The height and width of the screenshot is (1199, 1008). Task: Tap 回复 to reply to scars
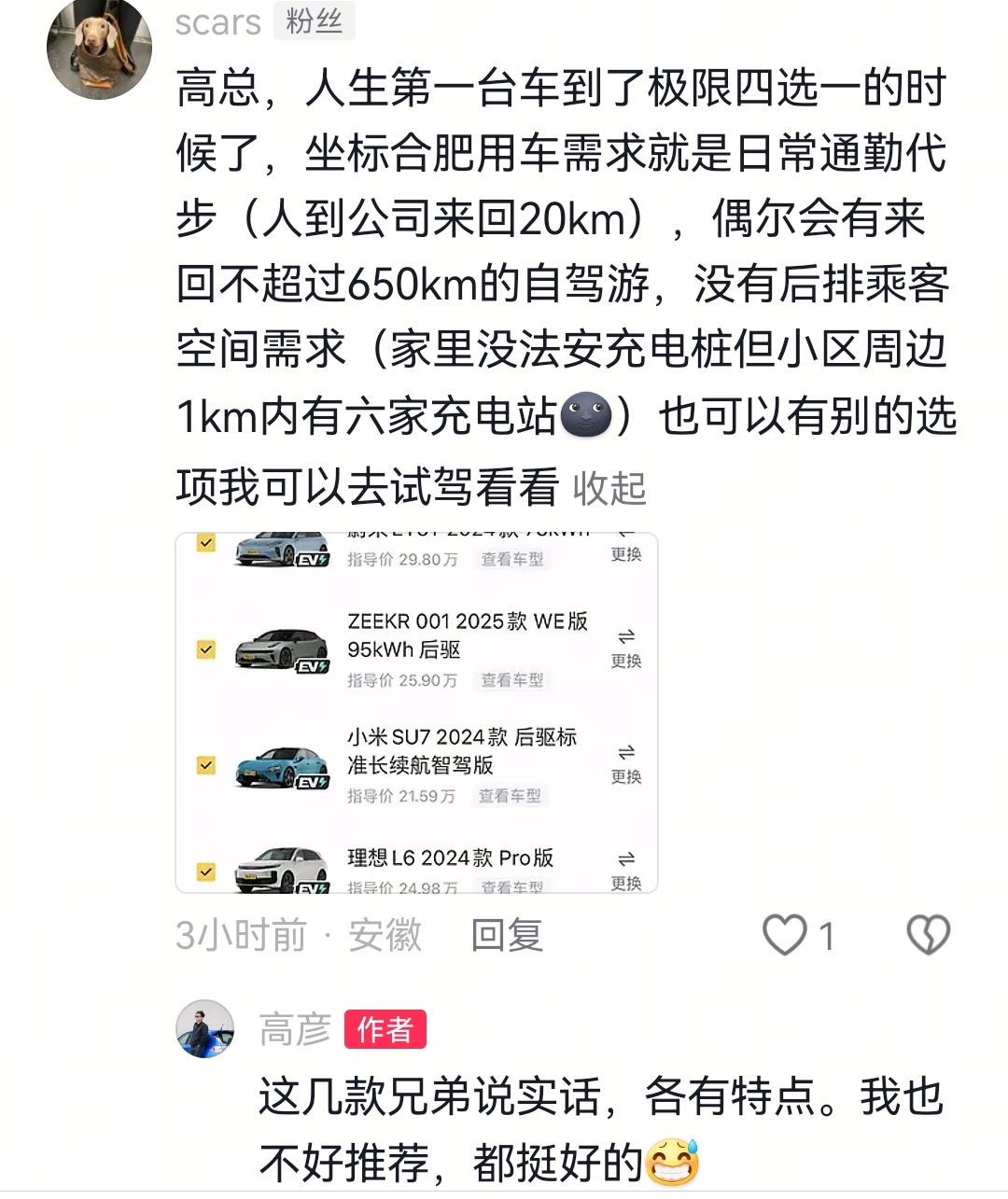click(507, 936)
